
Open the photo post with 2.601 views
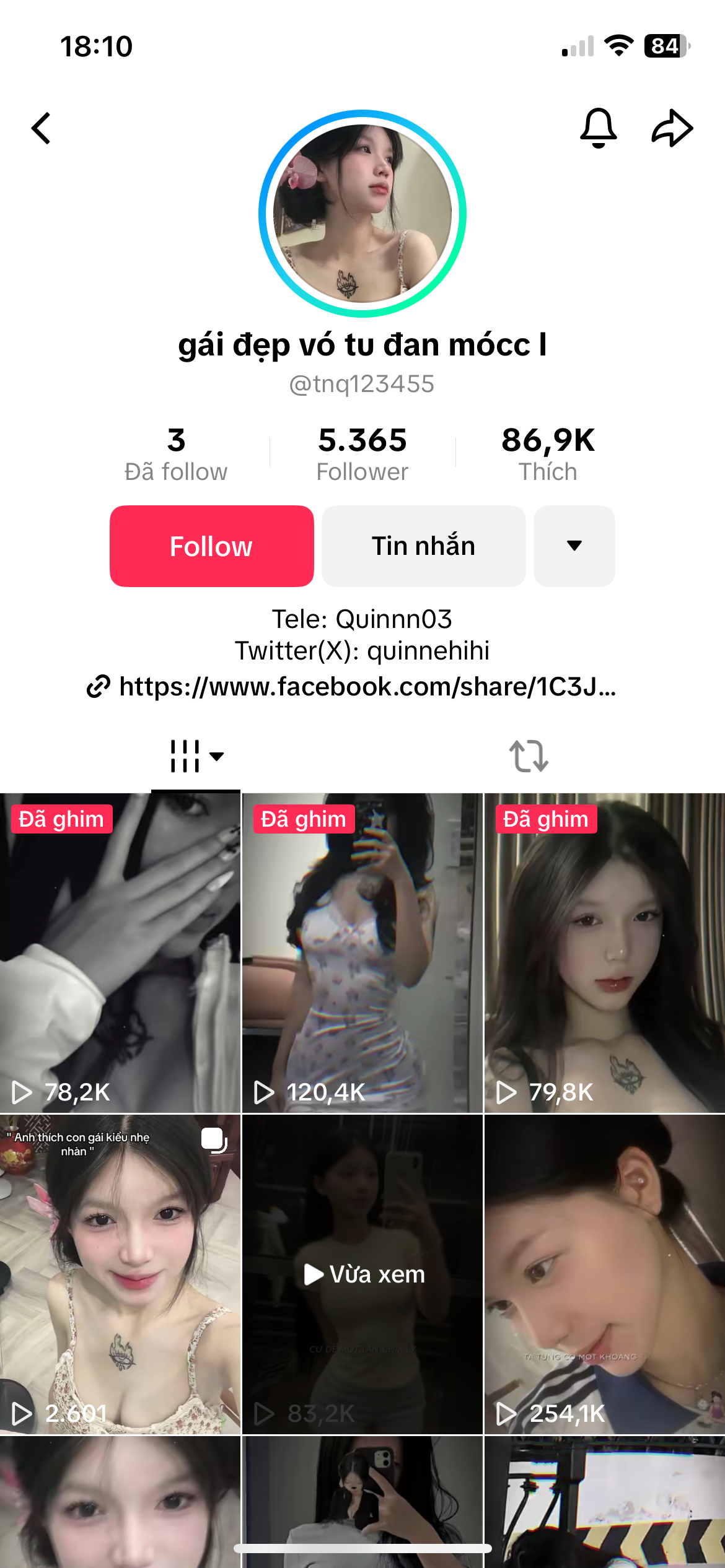(120, 1274)
